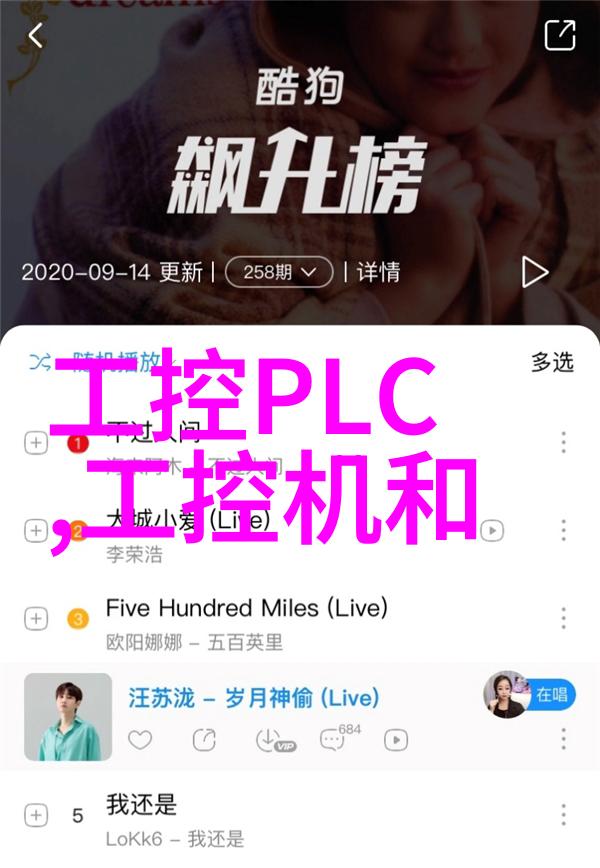Download 岁月神偷 (Live) VIP track

[x=269, y=740]
